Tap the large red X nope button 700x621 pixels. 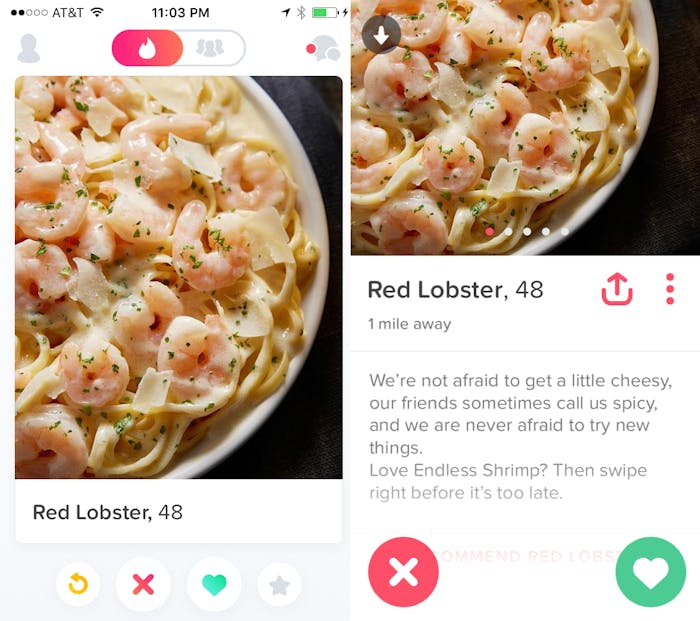(403, 572)
